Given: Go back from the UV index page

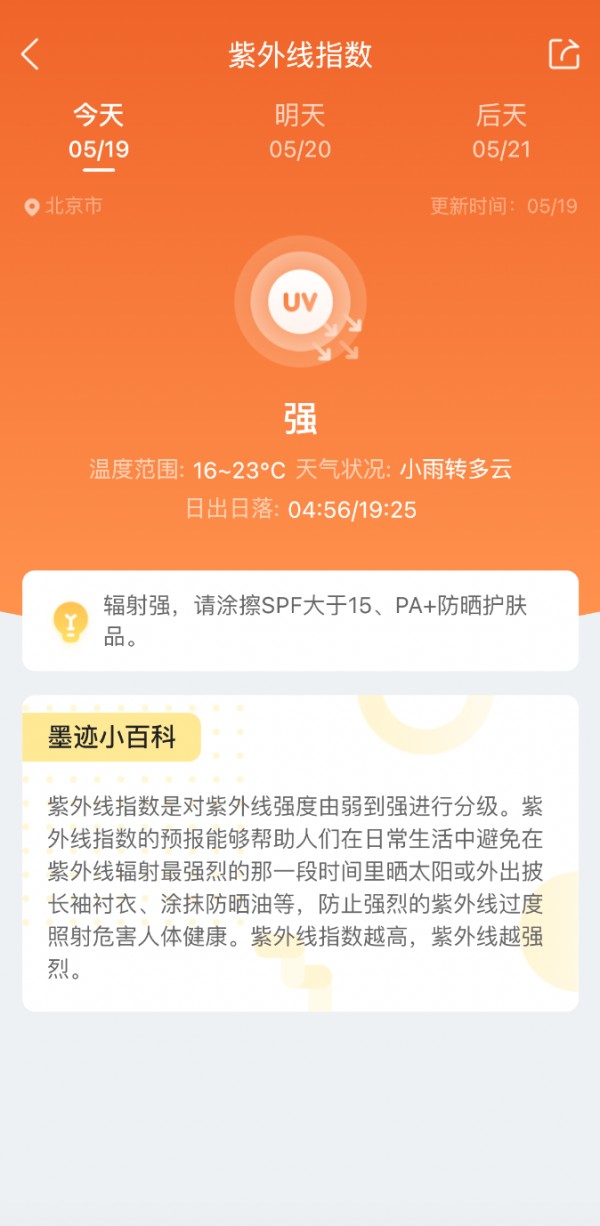Looking at the screenshot, I should (x=31, y=54).
